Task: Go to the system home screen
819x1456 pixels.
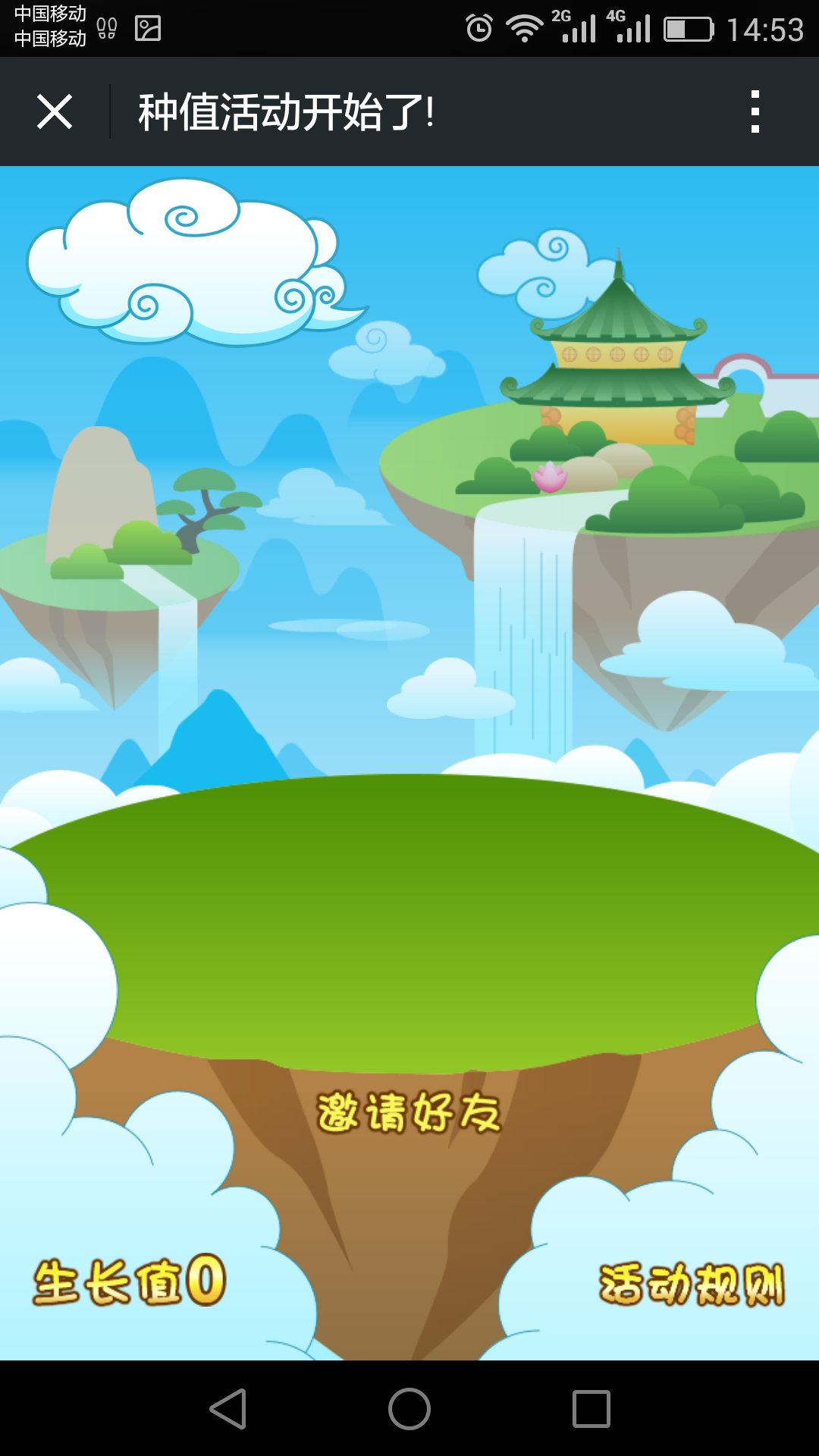Action: (409, 1409)
